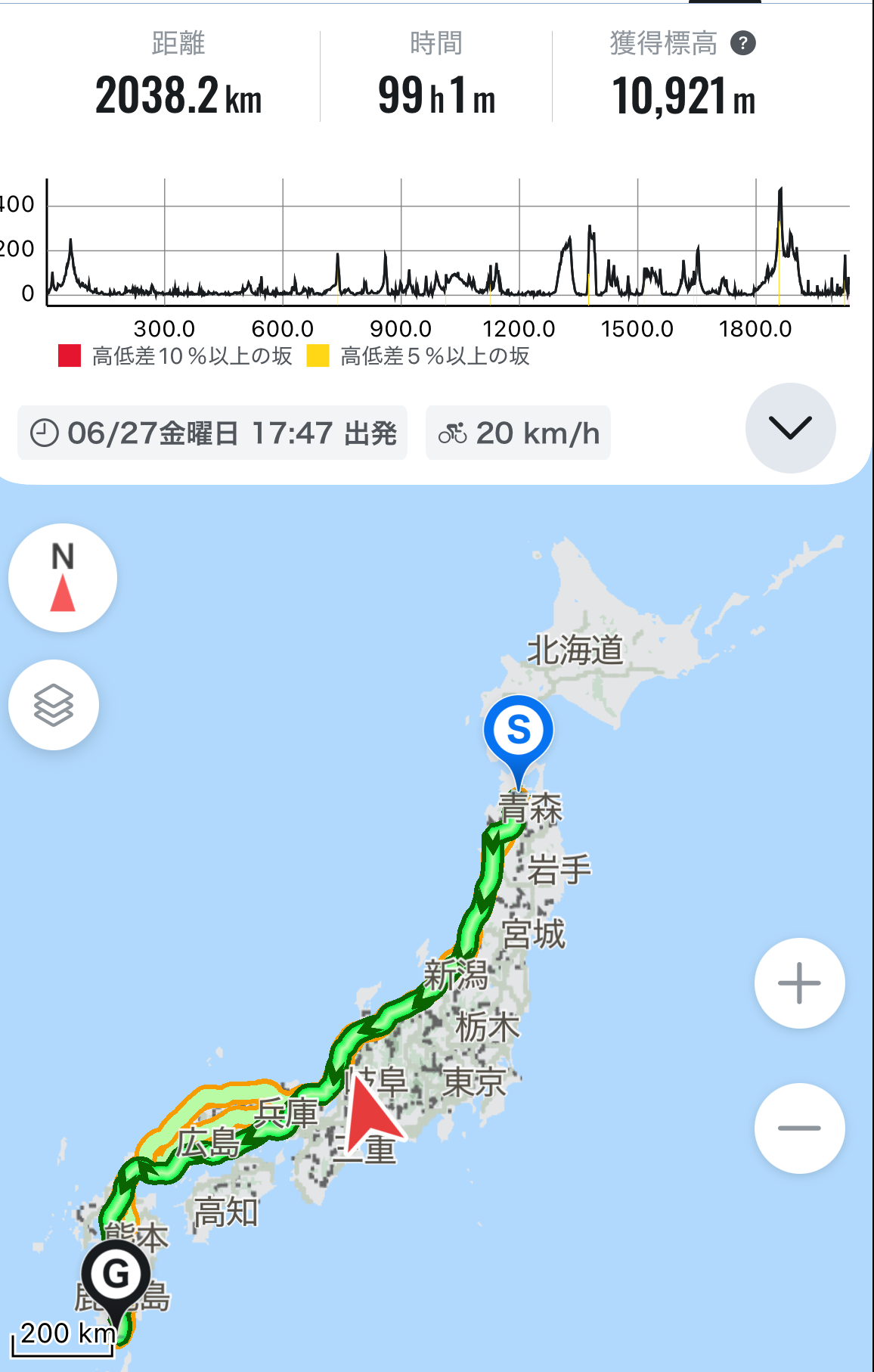Tap the goal point G marker

(116, 1275)
